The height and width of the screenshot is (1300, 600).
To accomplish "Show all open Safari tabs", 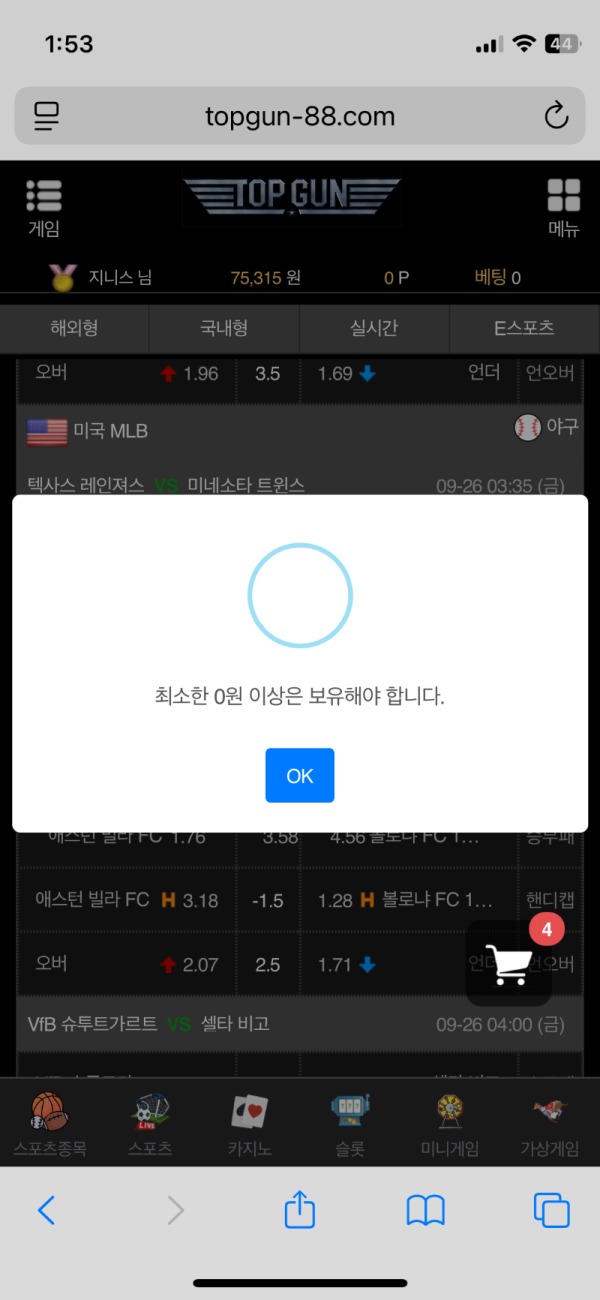I will click(551, 1211).
